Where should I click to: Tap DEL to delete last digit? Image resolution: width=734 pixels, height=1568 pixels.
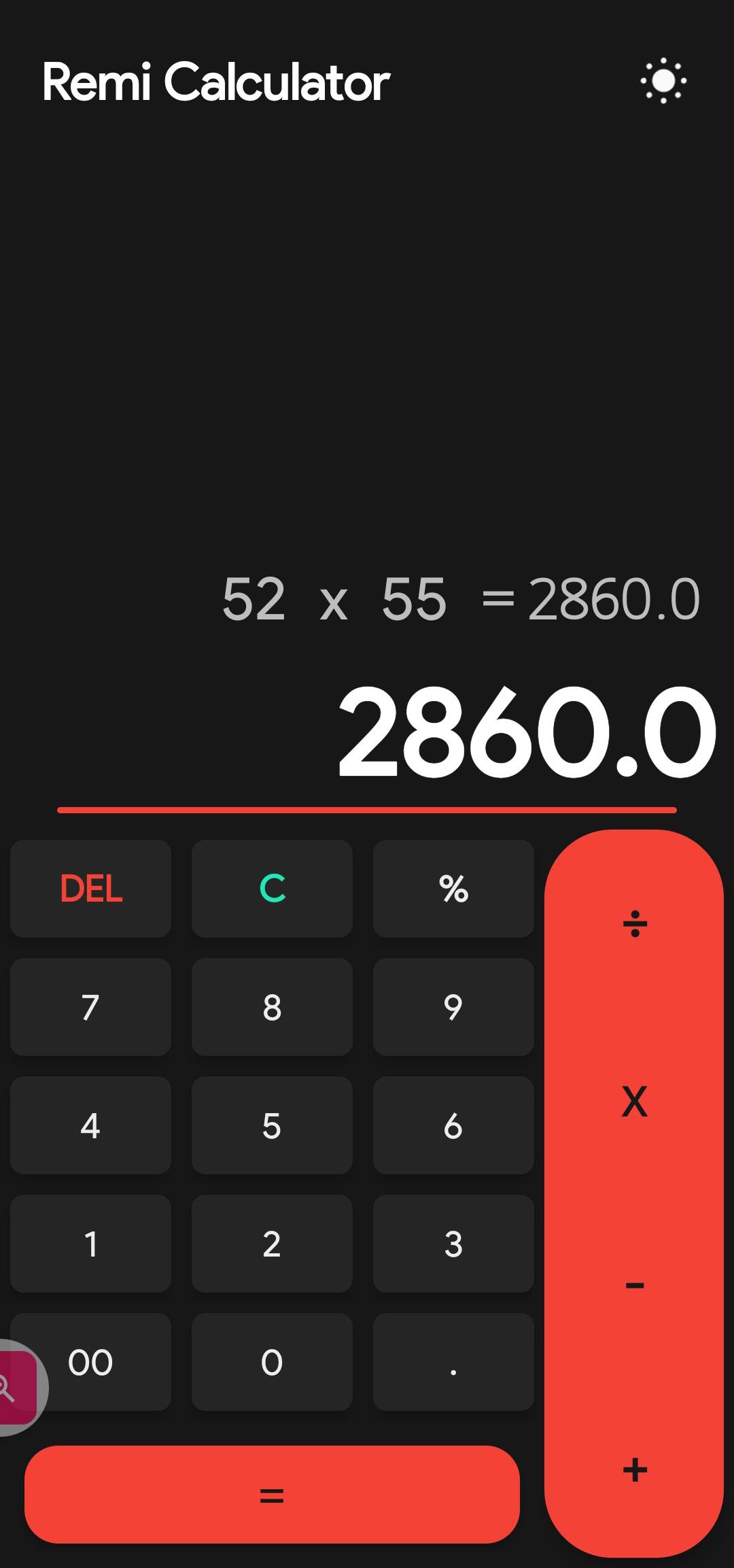(x=90, y=888)
